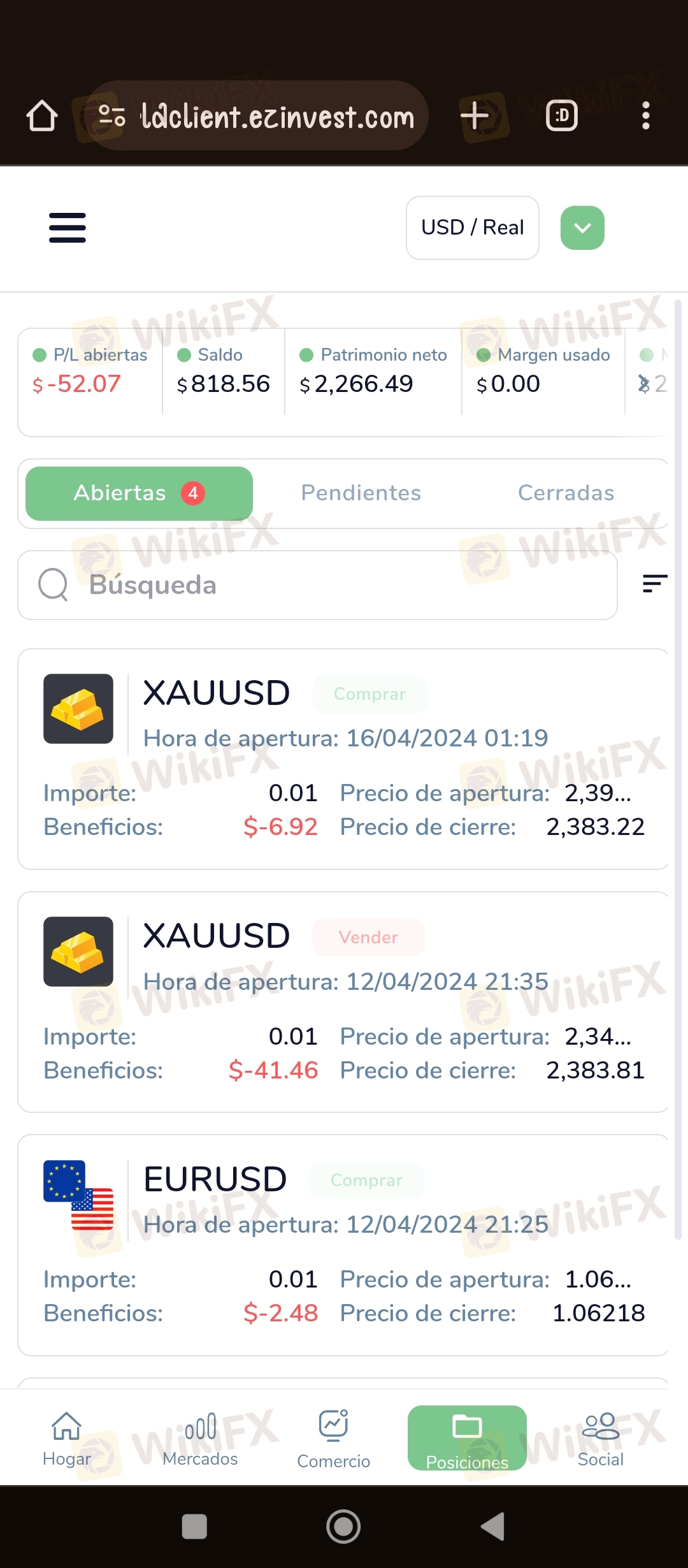688x1568 pixels.
Task: Open the XAUUSD Vender position card
Action: (343, 1001)
